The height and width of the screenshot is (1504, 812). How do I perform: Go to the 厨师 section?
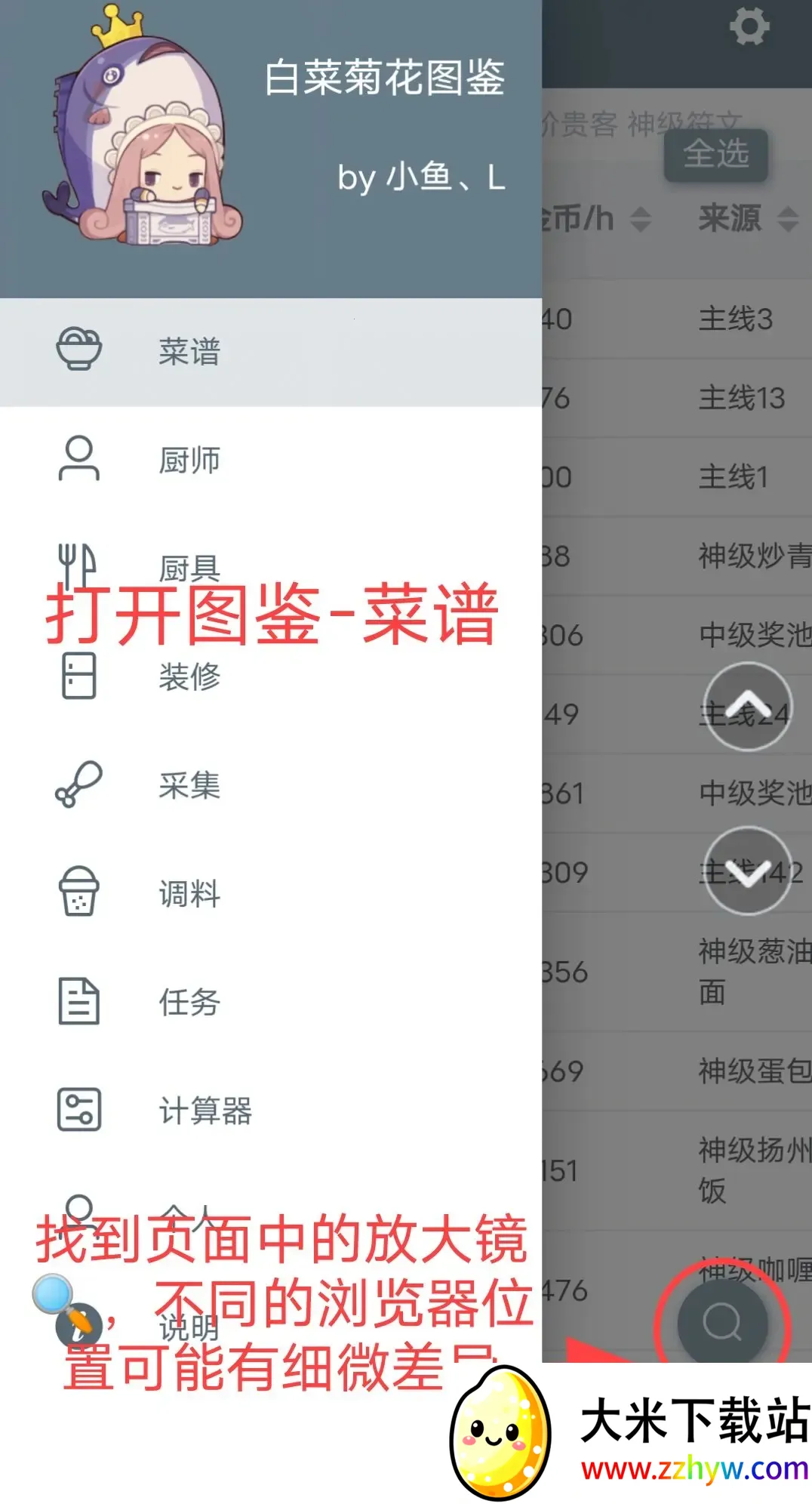pos(189,460)
